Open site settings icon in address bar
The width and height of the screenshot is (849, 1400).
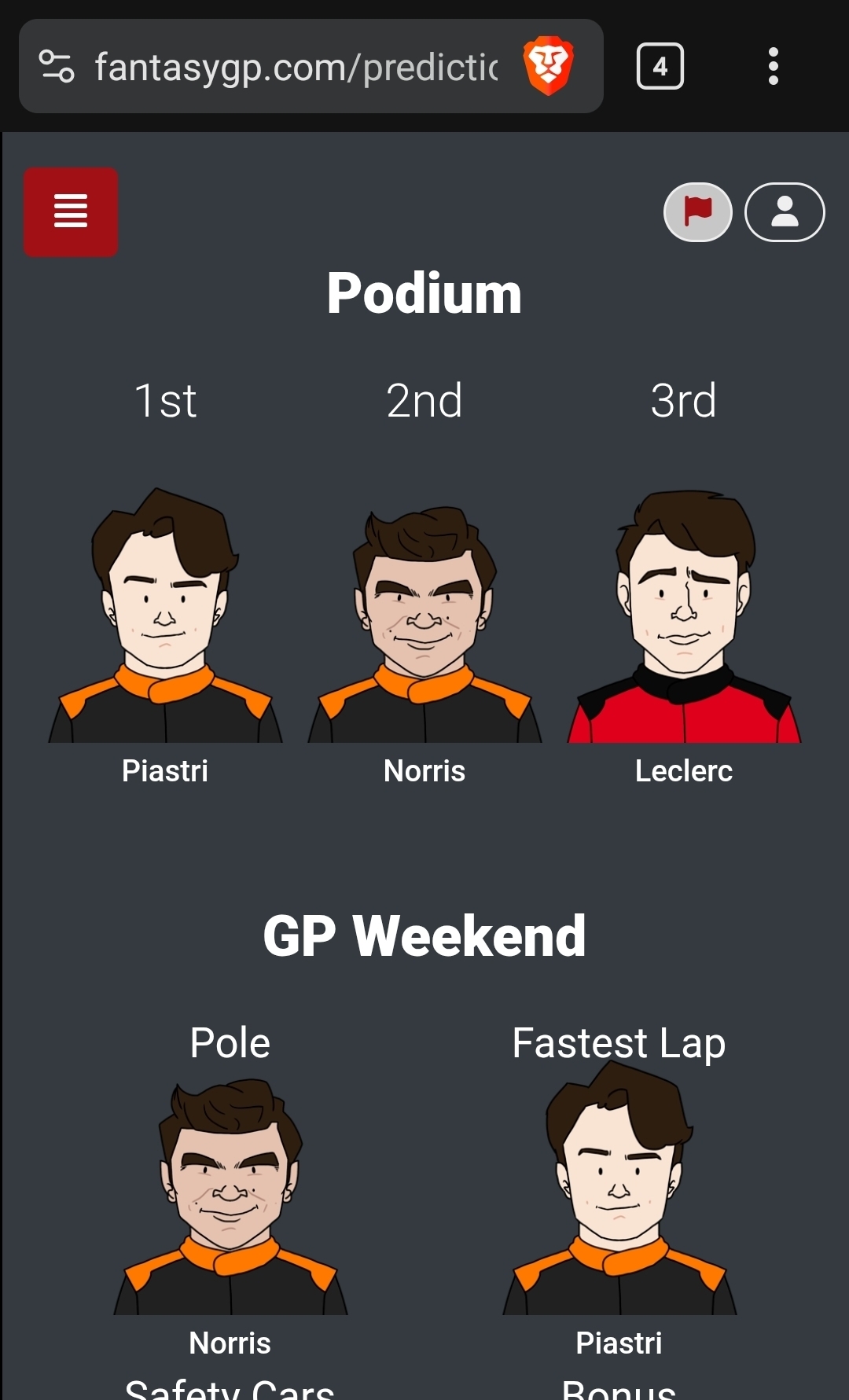pos(57,67)
